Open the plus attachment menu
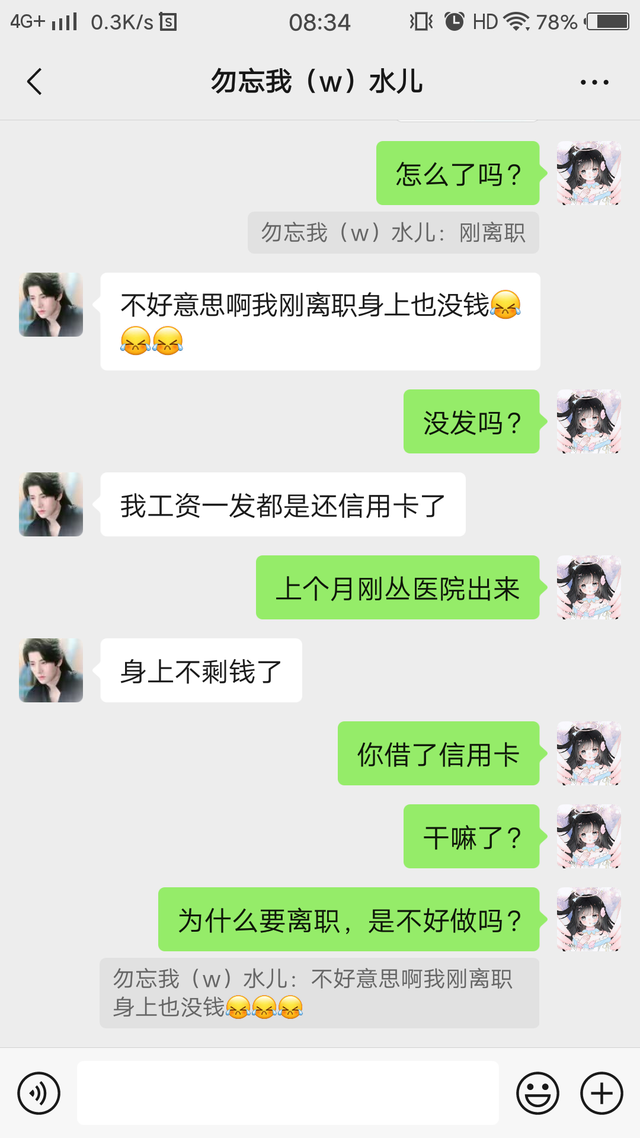640x1138 pixels. pos(601,1094)
